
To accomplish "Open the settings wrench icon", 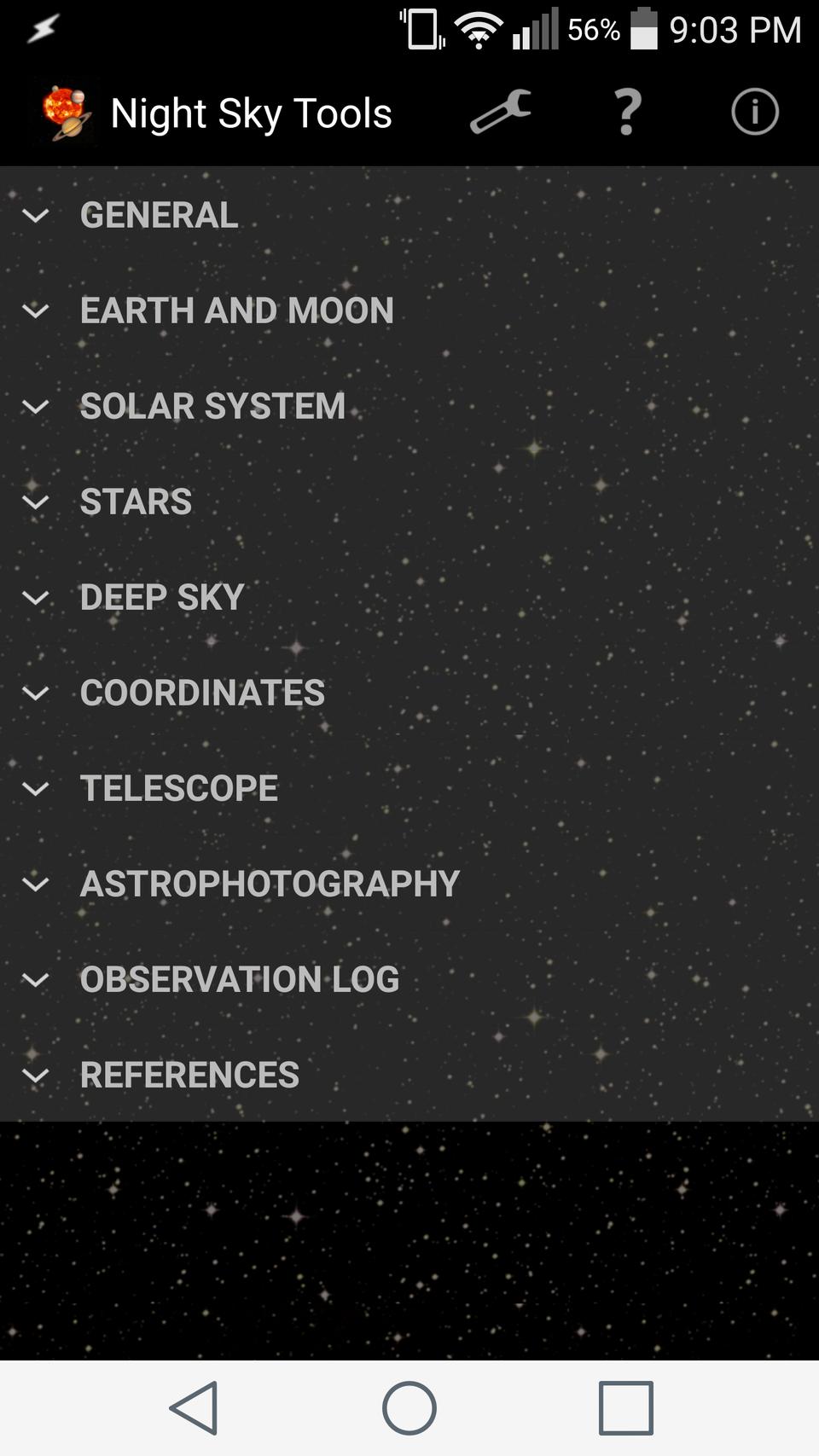I will click(x=500, y=112).
